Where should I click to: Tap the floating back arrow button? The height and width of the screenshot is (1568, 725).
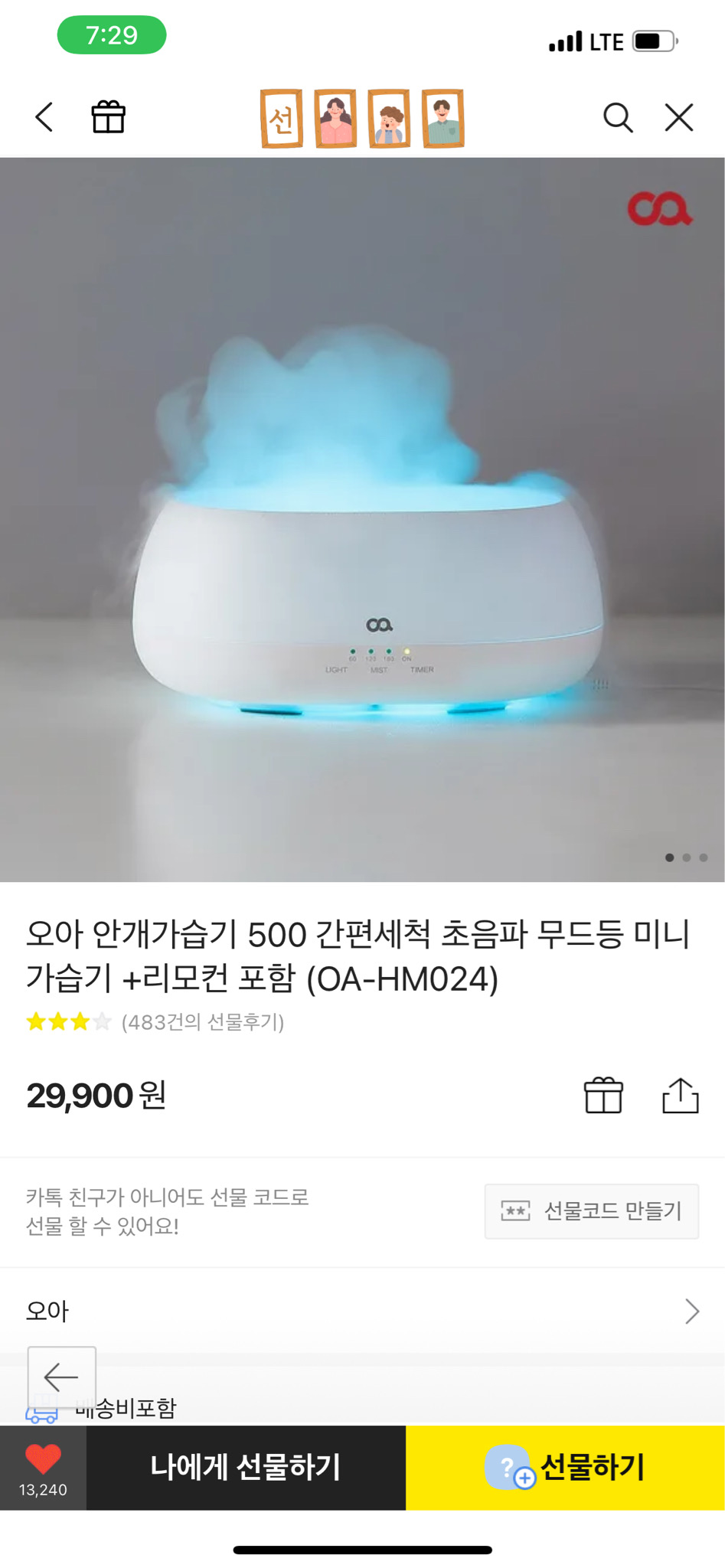tap(61, 1376)
